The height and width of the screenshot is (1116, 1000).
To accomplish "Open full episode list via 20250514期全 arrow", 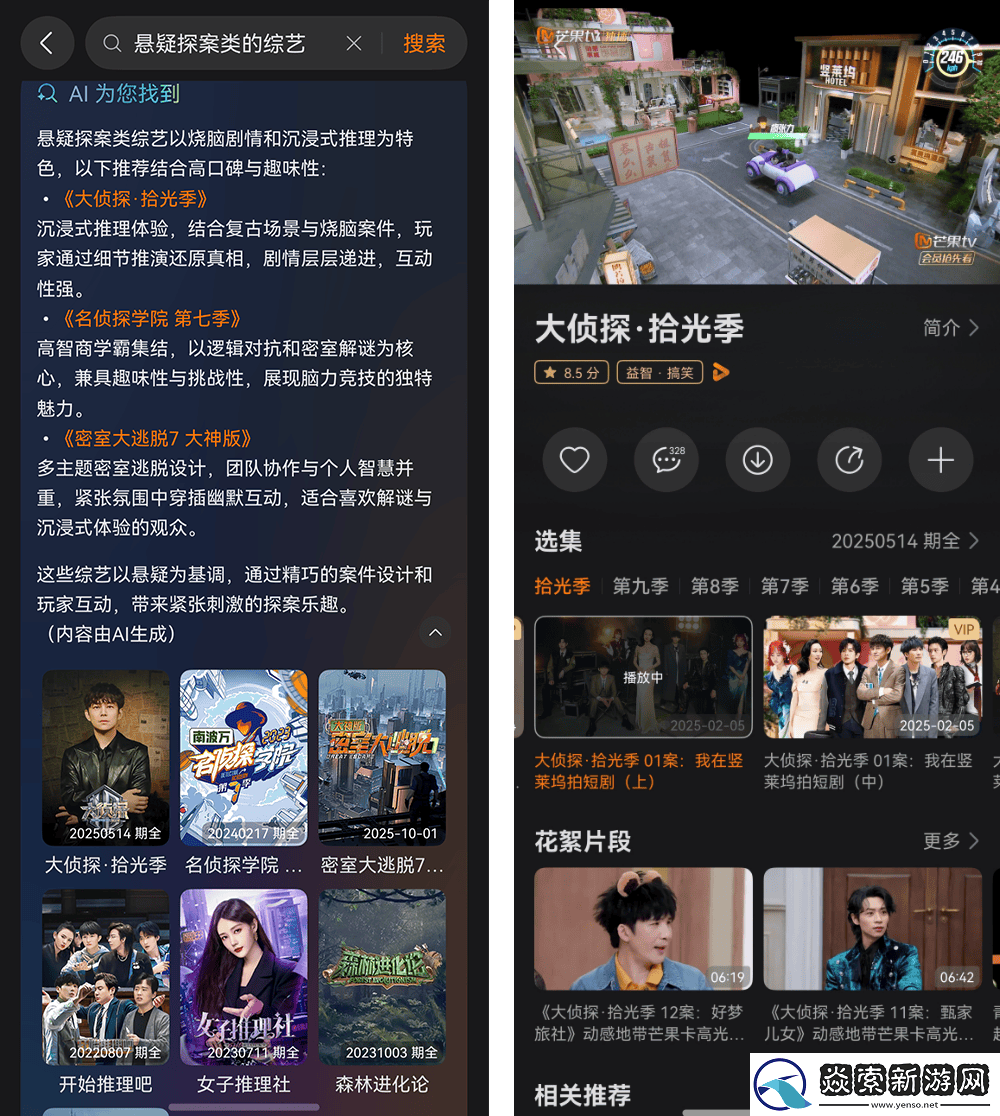I will click(x=906, y=540).
